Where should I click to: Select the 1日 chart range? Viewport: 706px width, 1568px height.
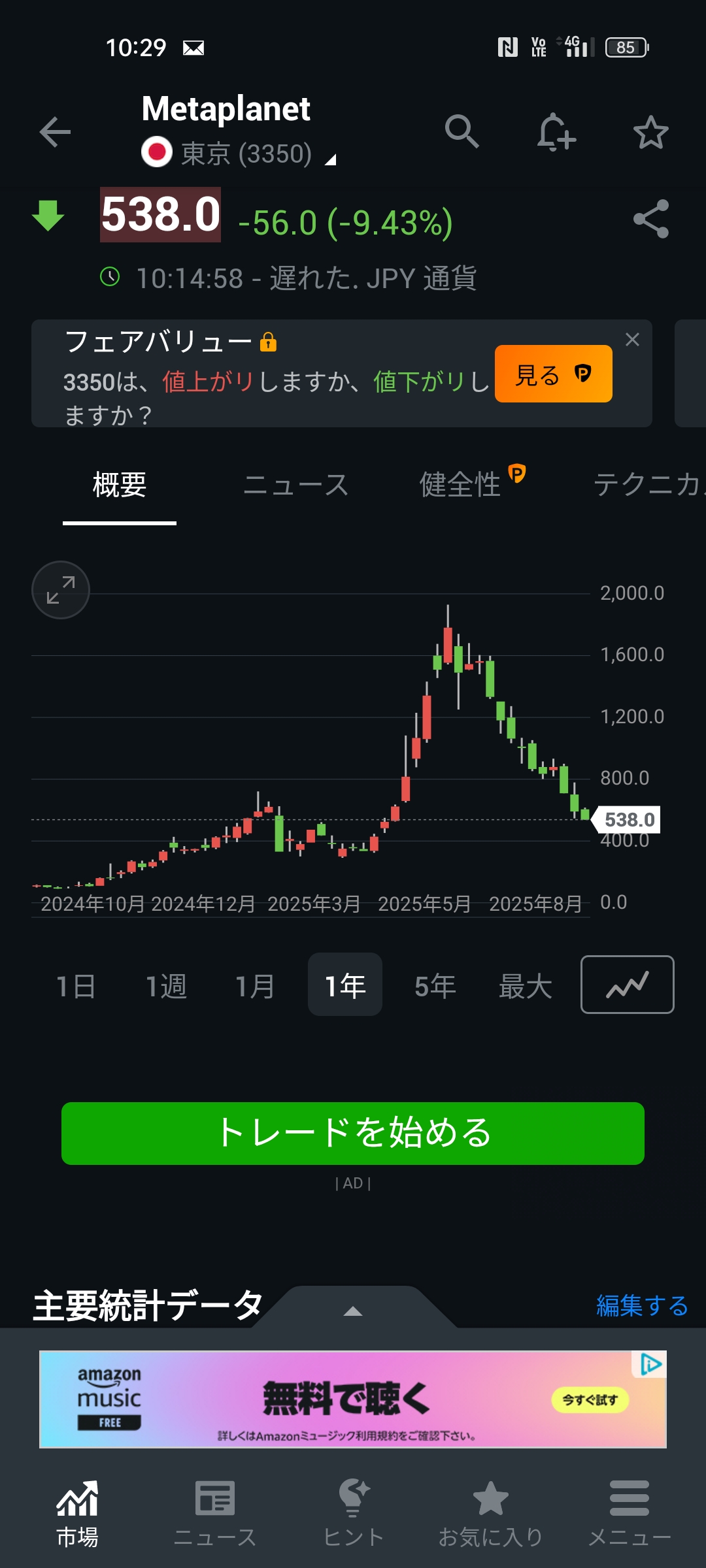pyautogui.click(x=76, y=986)
